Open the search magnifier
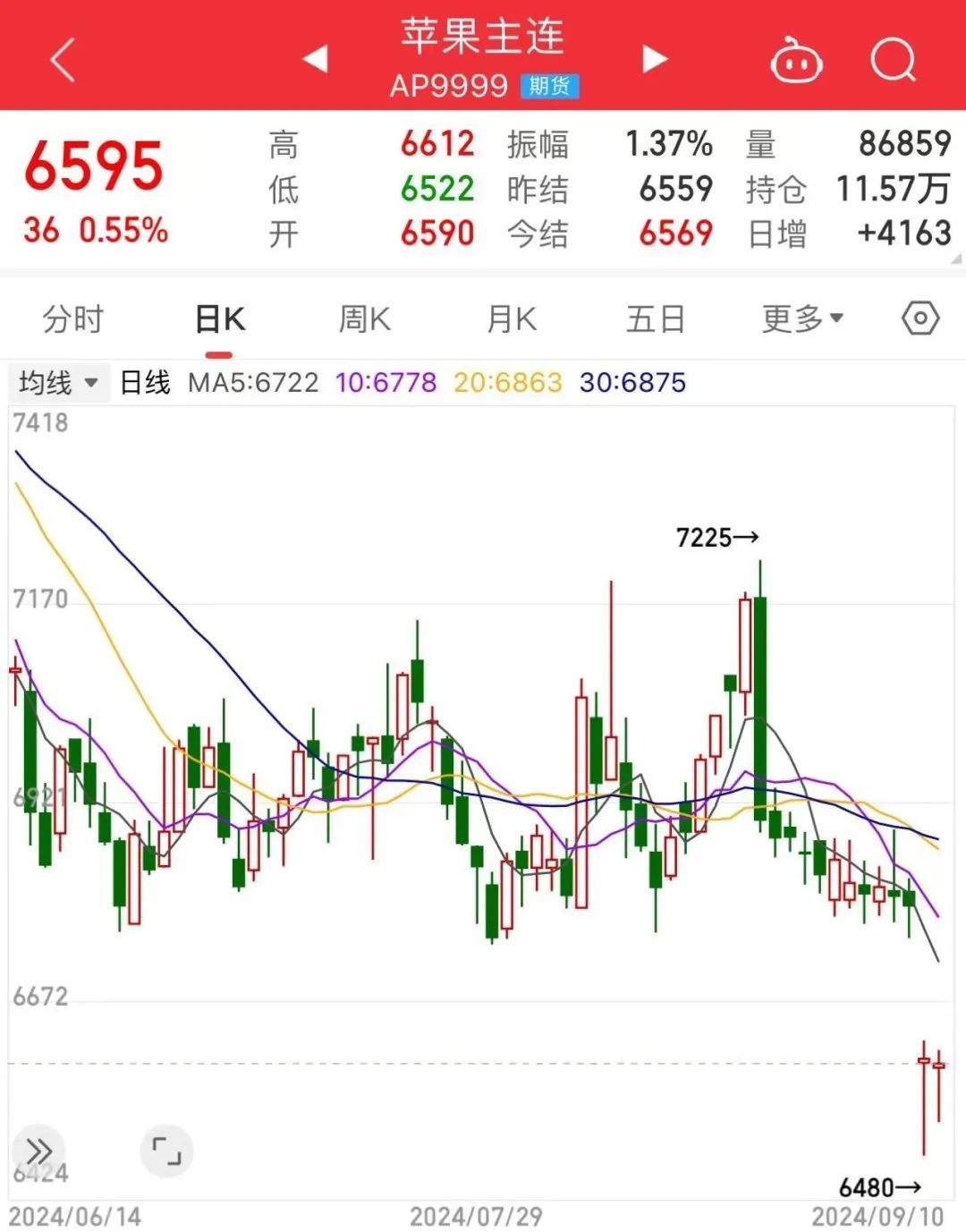 pyautogui.click(x=893, y=61)
